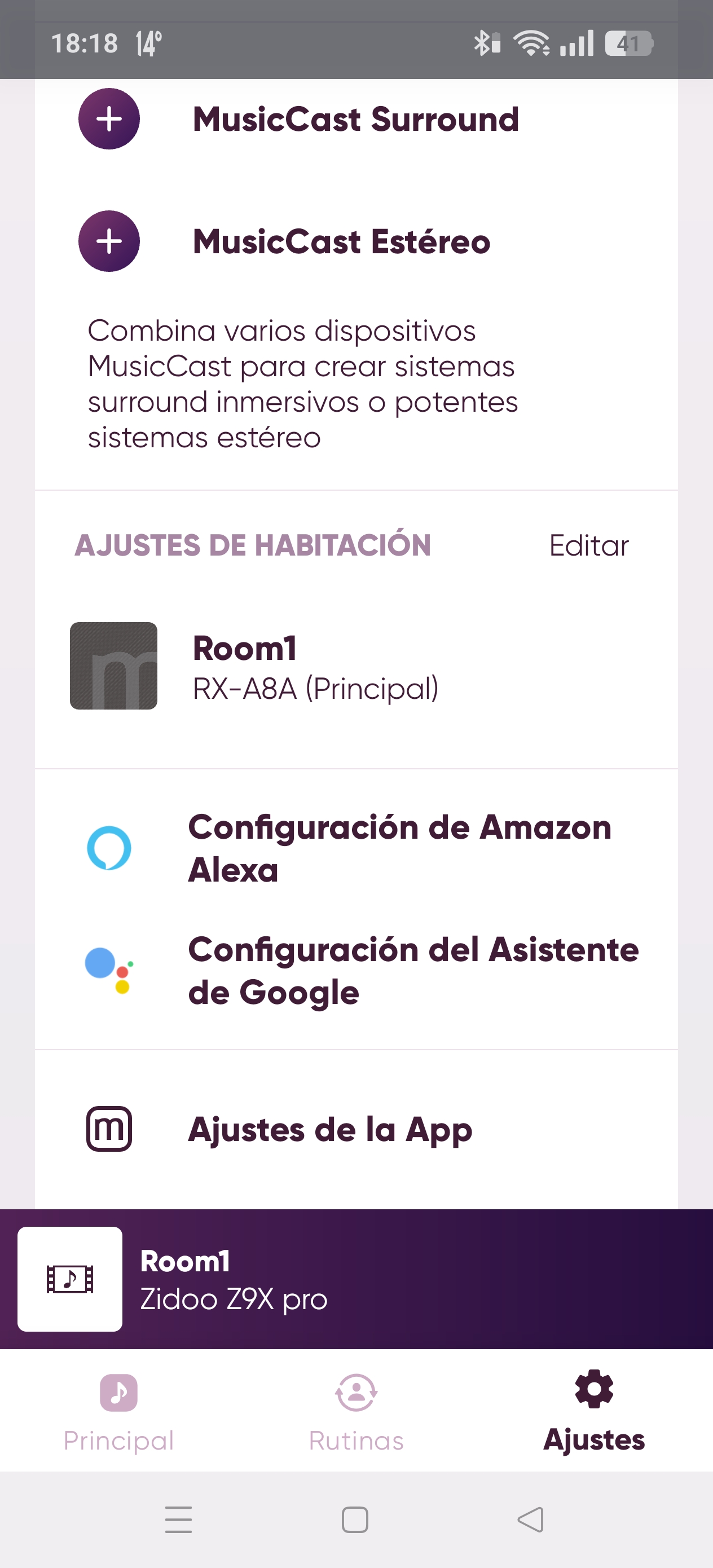Add a MusicCast Estéreo pairing
713x1568 pixels.
click(356, 241)
